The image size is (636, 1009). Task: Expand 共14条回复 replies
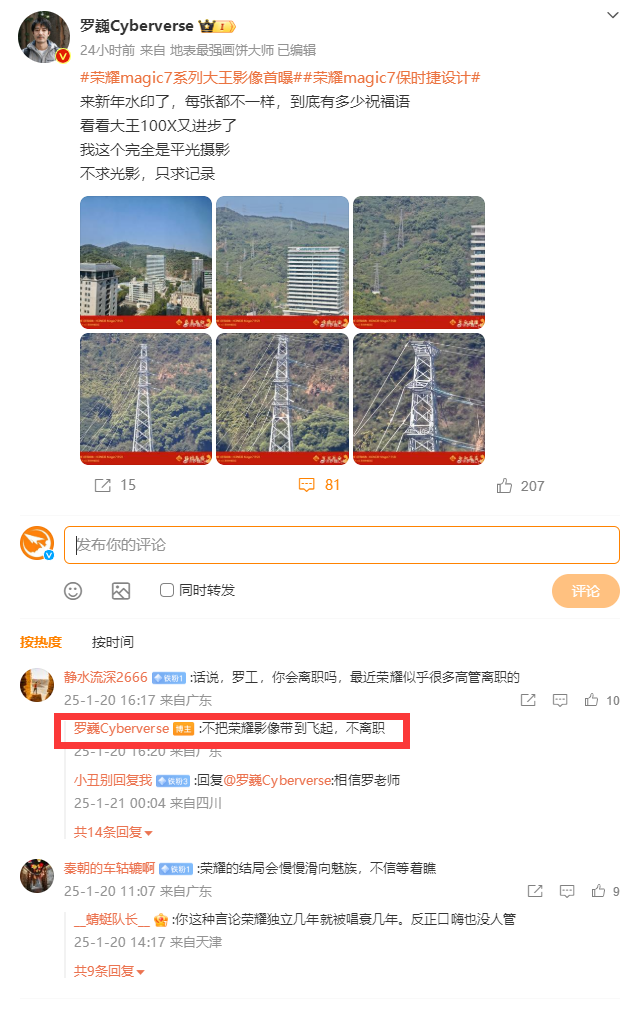[113, 832]
